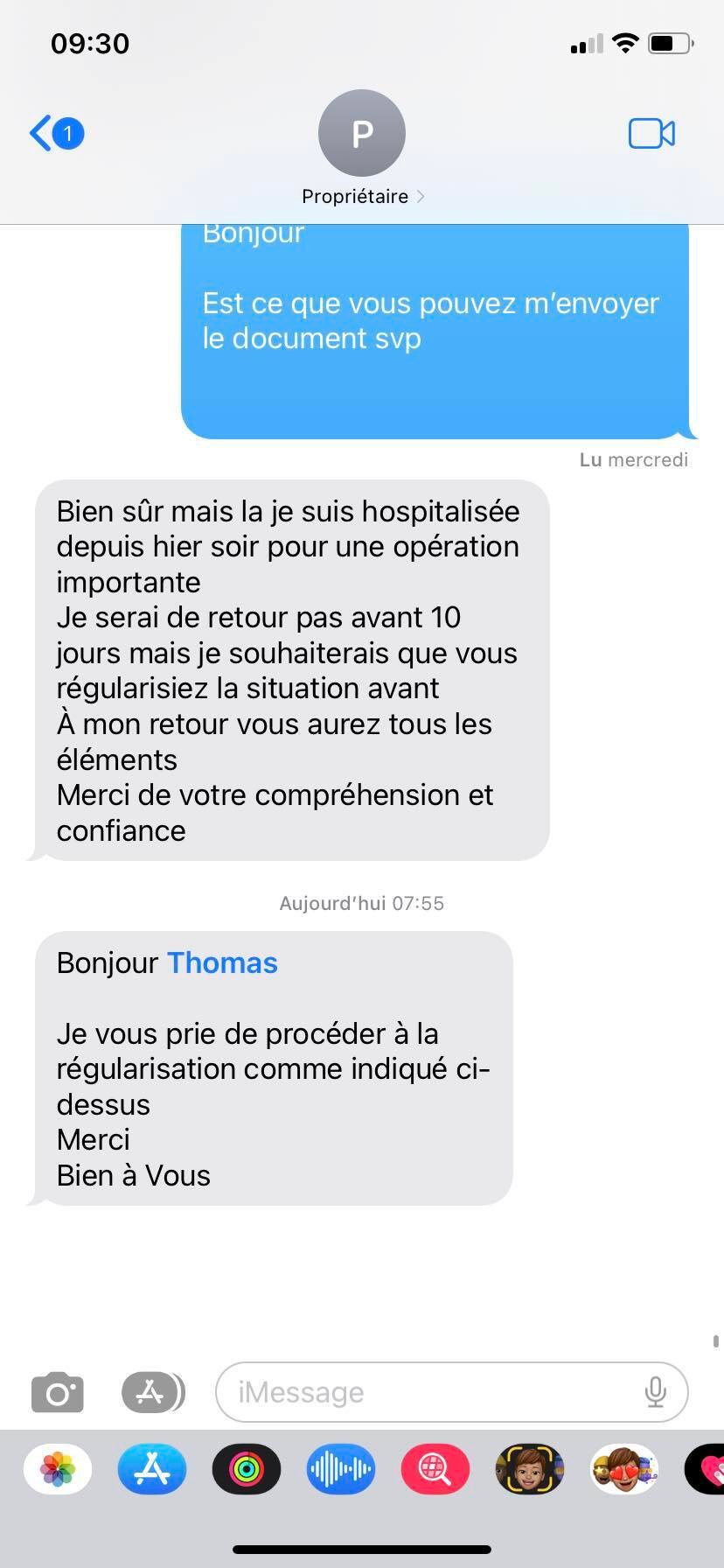Viewport: 724px width, 1568px height.
Task: Start a FaceTime video call
Action: coord(651,134)
